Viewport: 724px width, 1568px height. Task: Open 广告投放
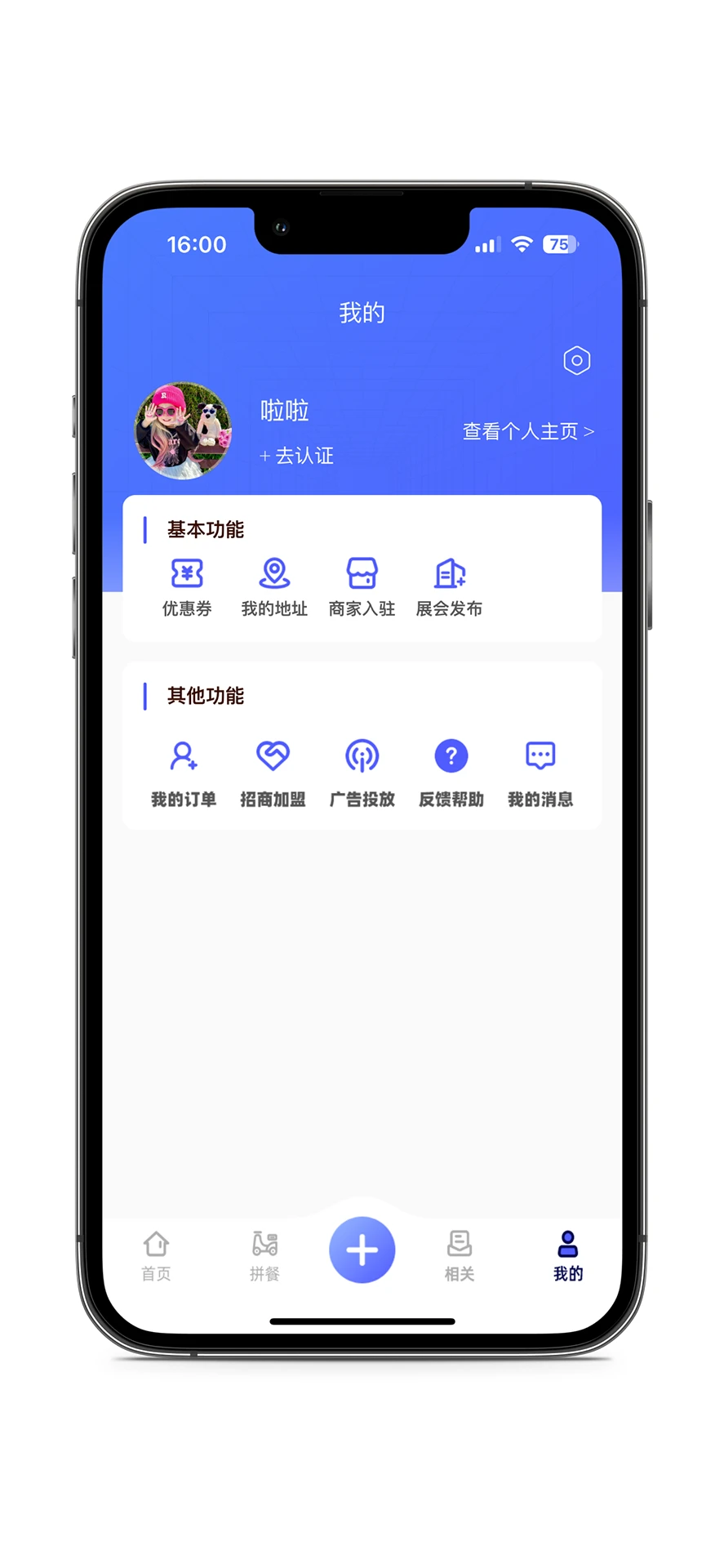click(362, 772)
